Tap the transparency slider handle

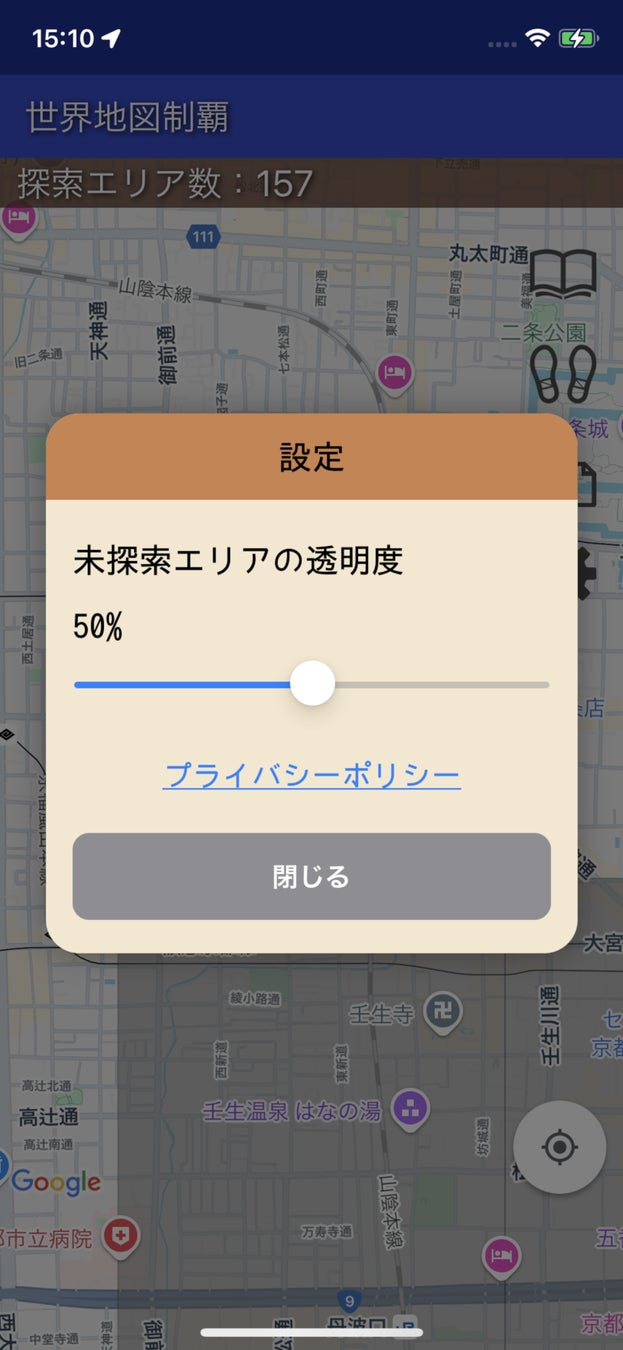[x=313, y=684]
